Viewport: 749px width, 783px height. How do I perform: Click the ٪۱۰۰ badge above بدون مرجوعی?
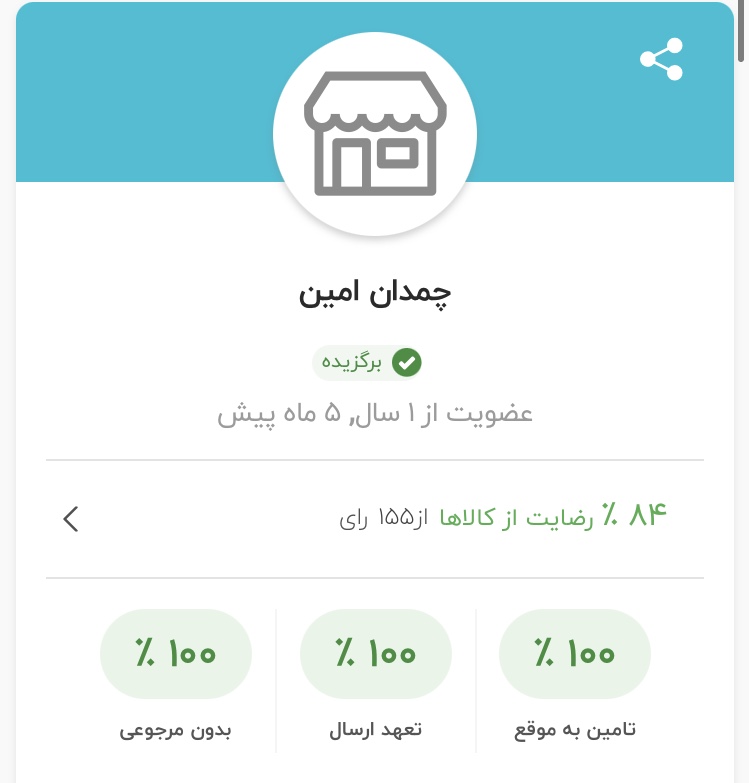click(176, 653)
